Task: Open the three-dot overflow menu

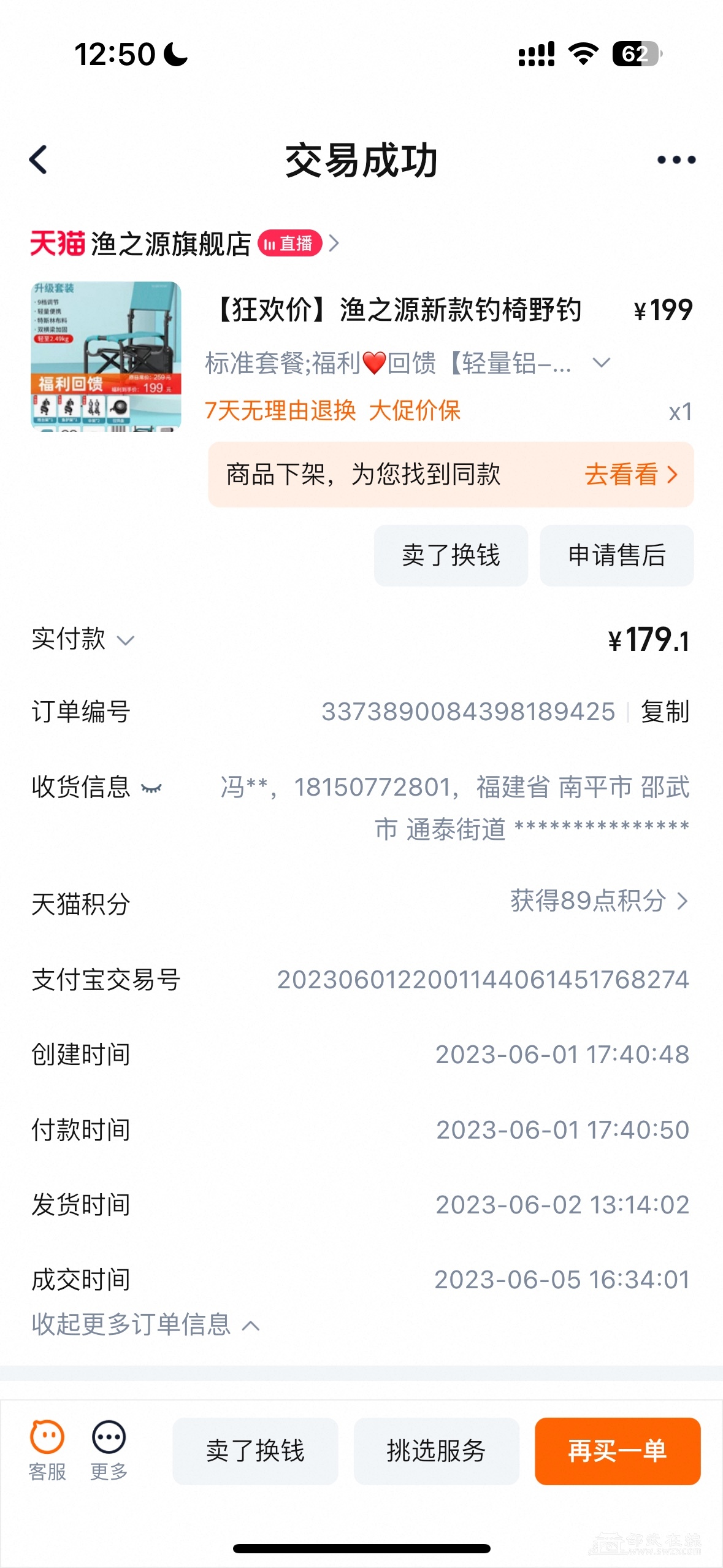Action: tap(676, 160)
